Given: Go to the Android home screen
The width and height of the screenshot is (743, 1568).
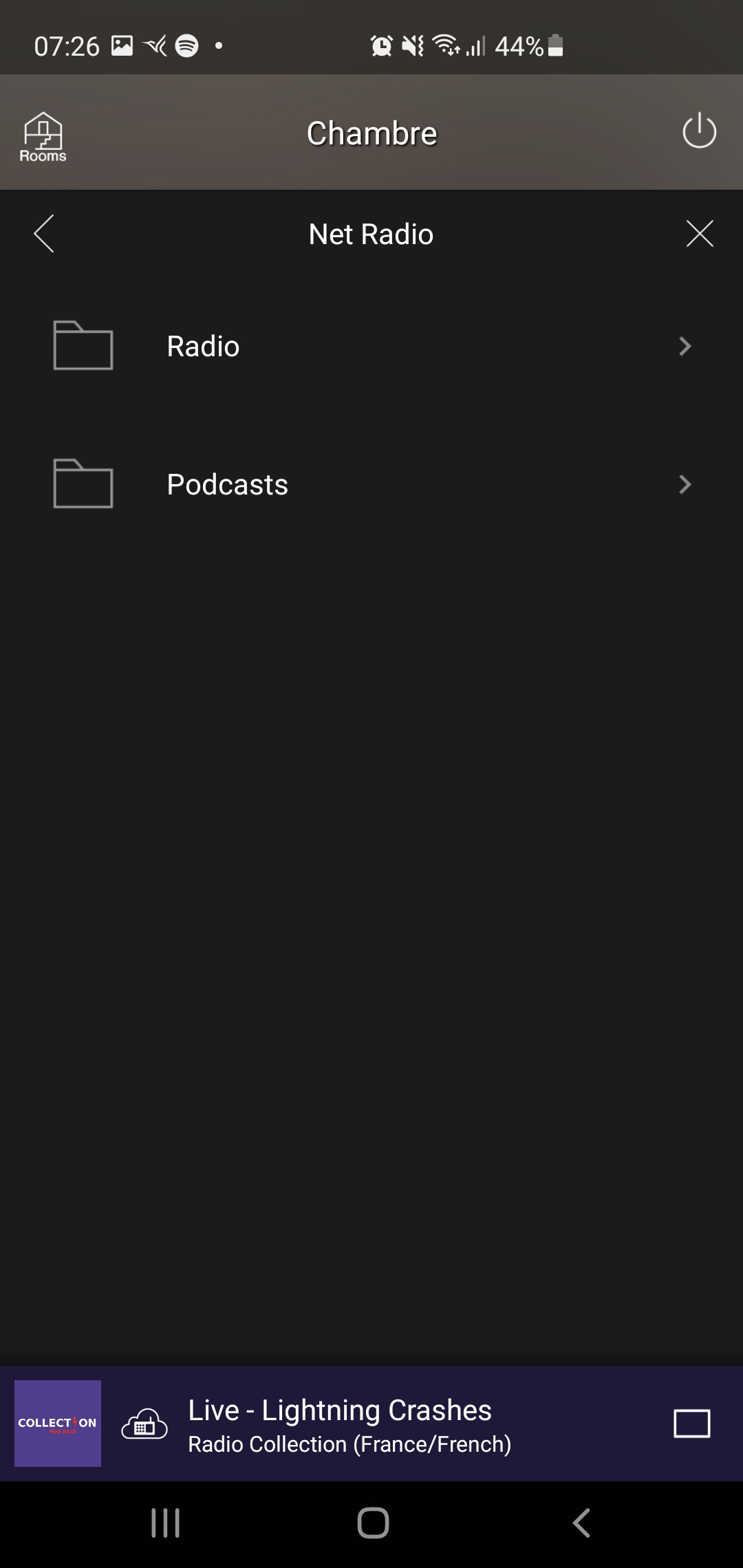Looking at the screenshot, I should [x=372, y=1523].
